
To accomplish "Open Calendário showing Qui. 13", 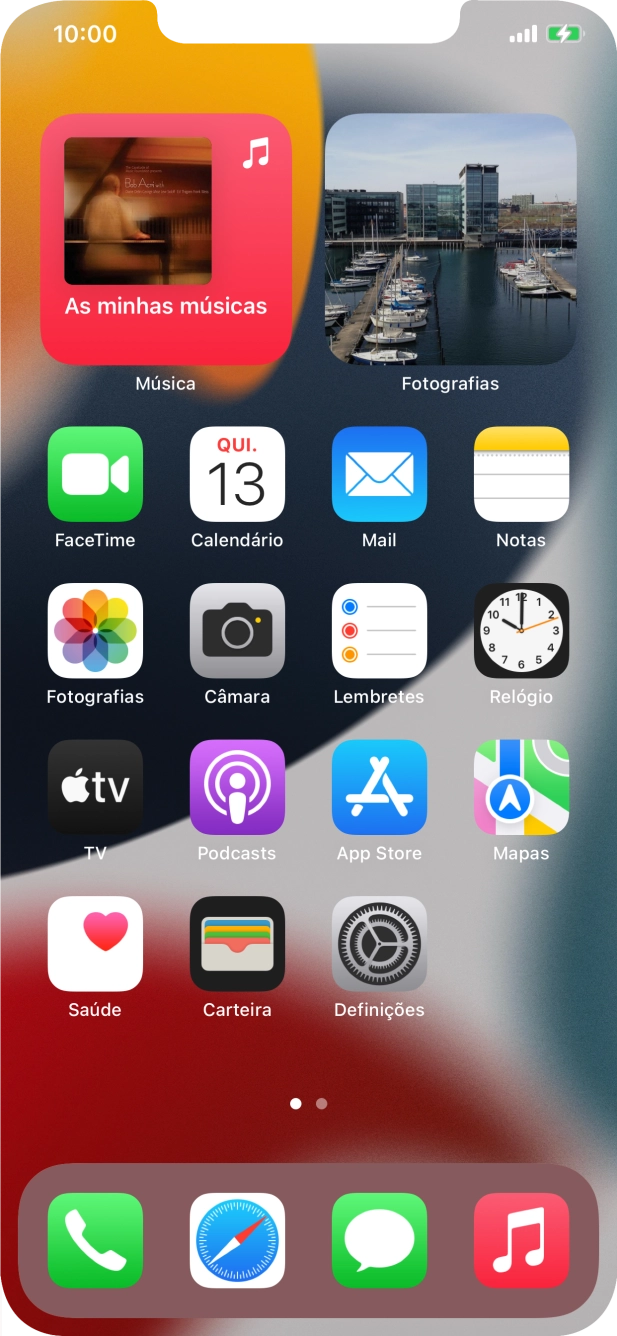I will click(237, 474).
